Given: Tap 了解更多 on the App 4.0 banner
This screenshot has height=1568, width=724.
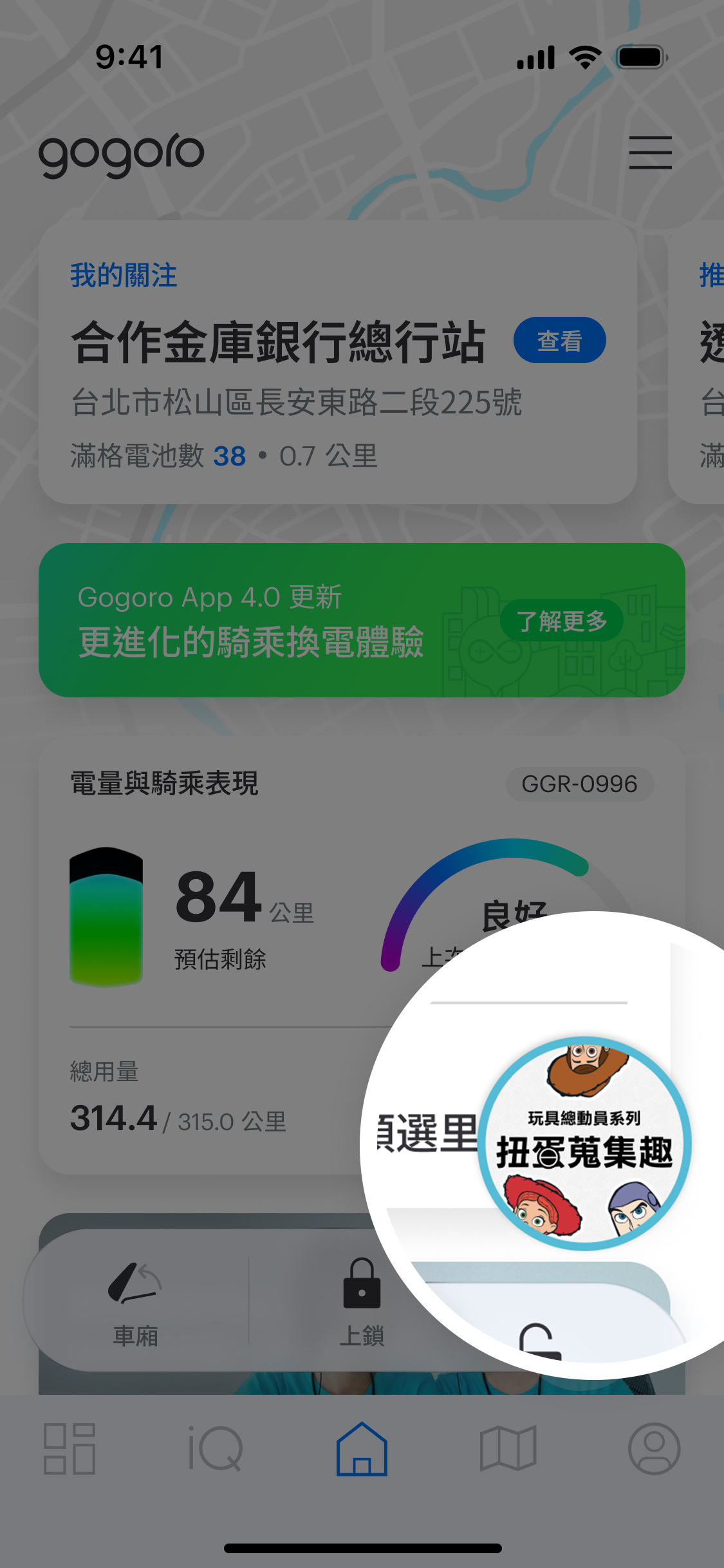Looking at the screenshot, I should 561,621.
